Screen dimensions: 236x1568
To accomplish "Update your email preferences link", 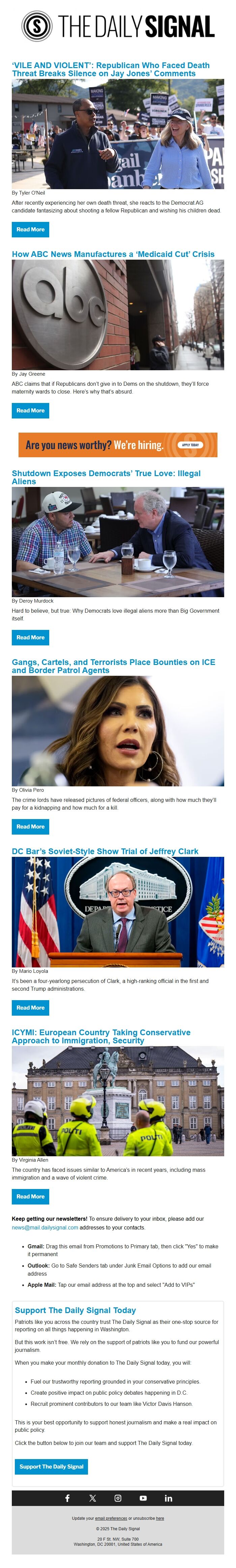I will click(x=111, y=1518).
